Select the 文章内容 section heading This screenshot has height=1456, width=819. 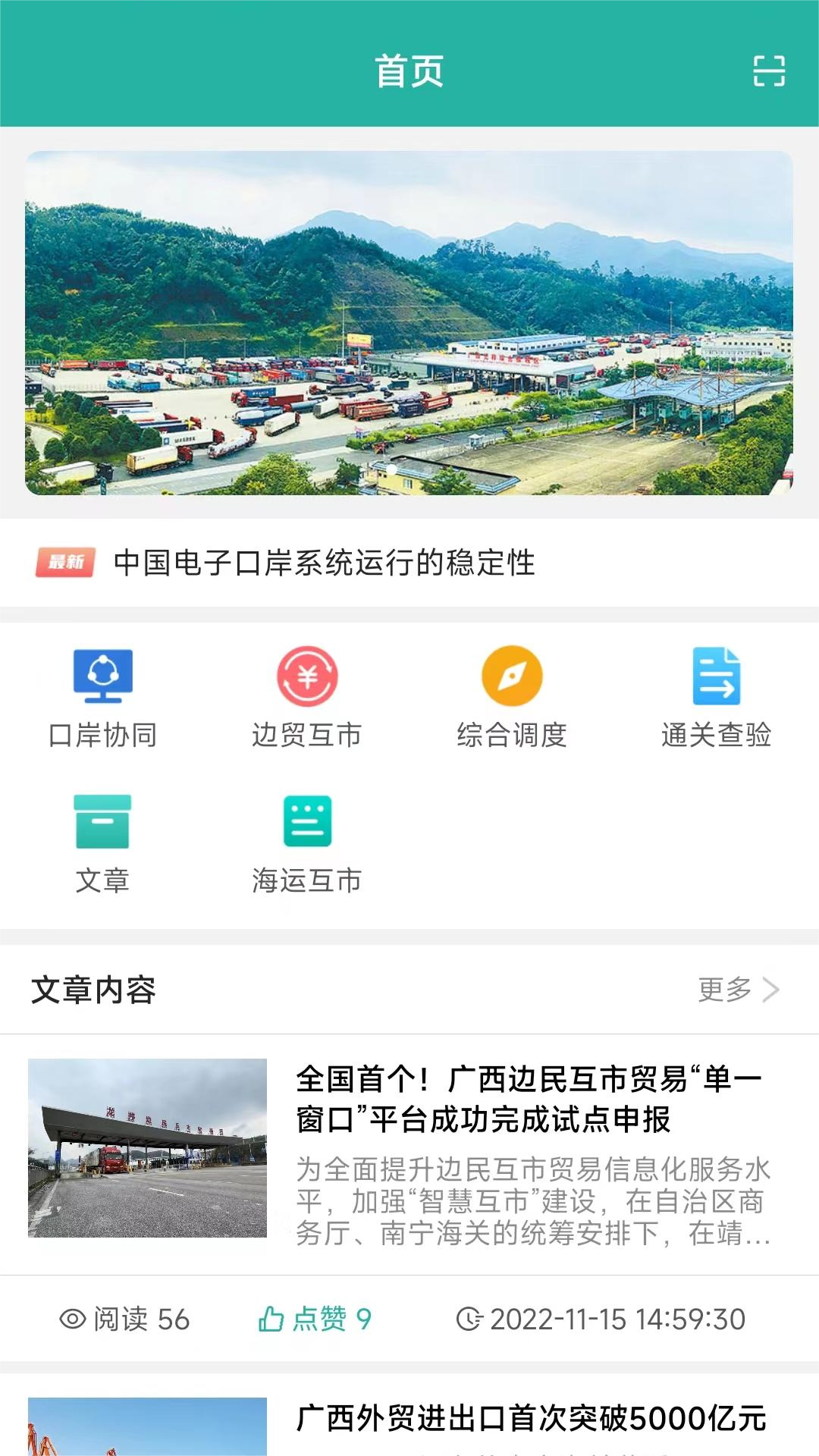(x=91, y=988)
